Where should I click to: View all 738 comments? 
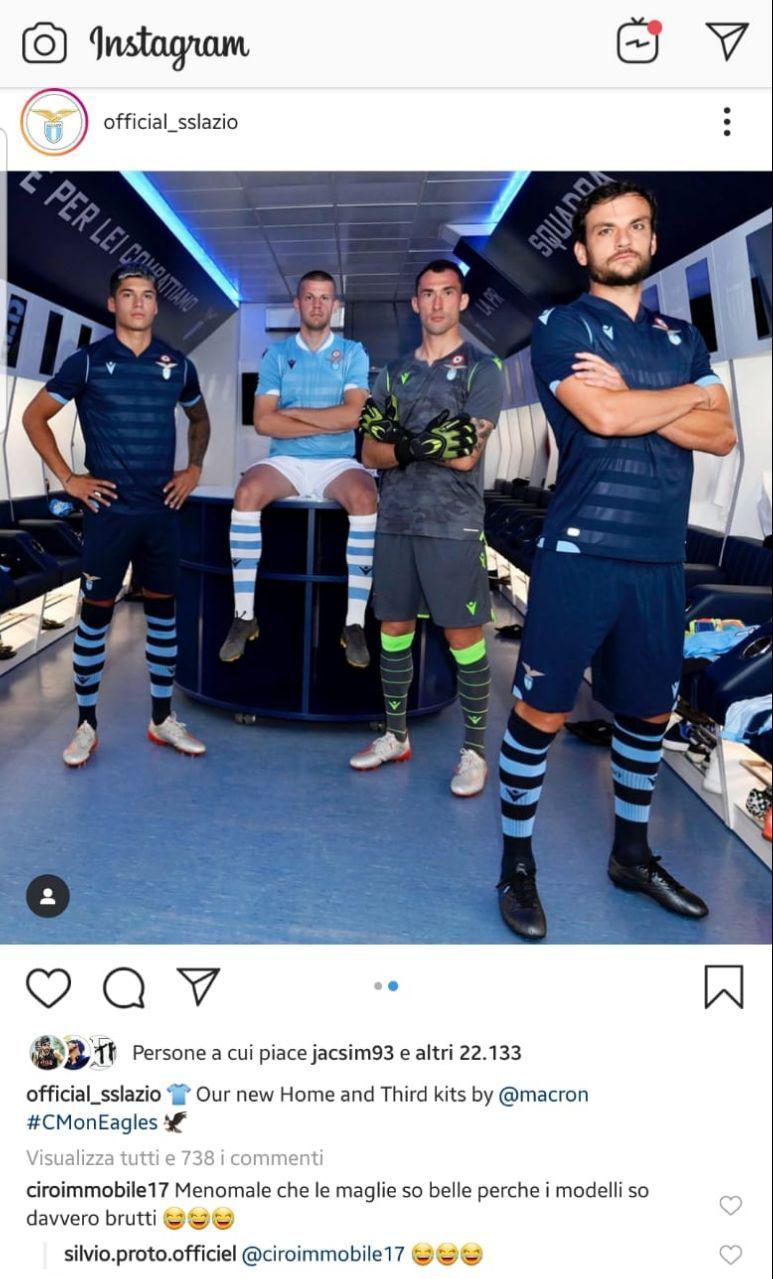[174, 1158]
